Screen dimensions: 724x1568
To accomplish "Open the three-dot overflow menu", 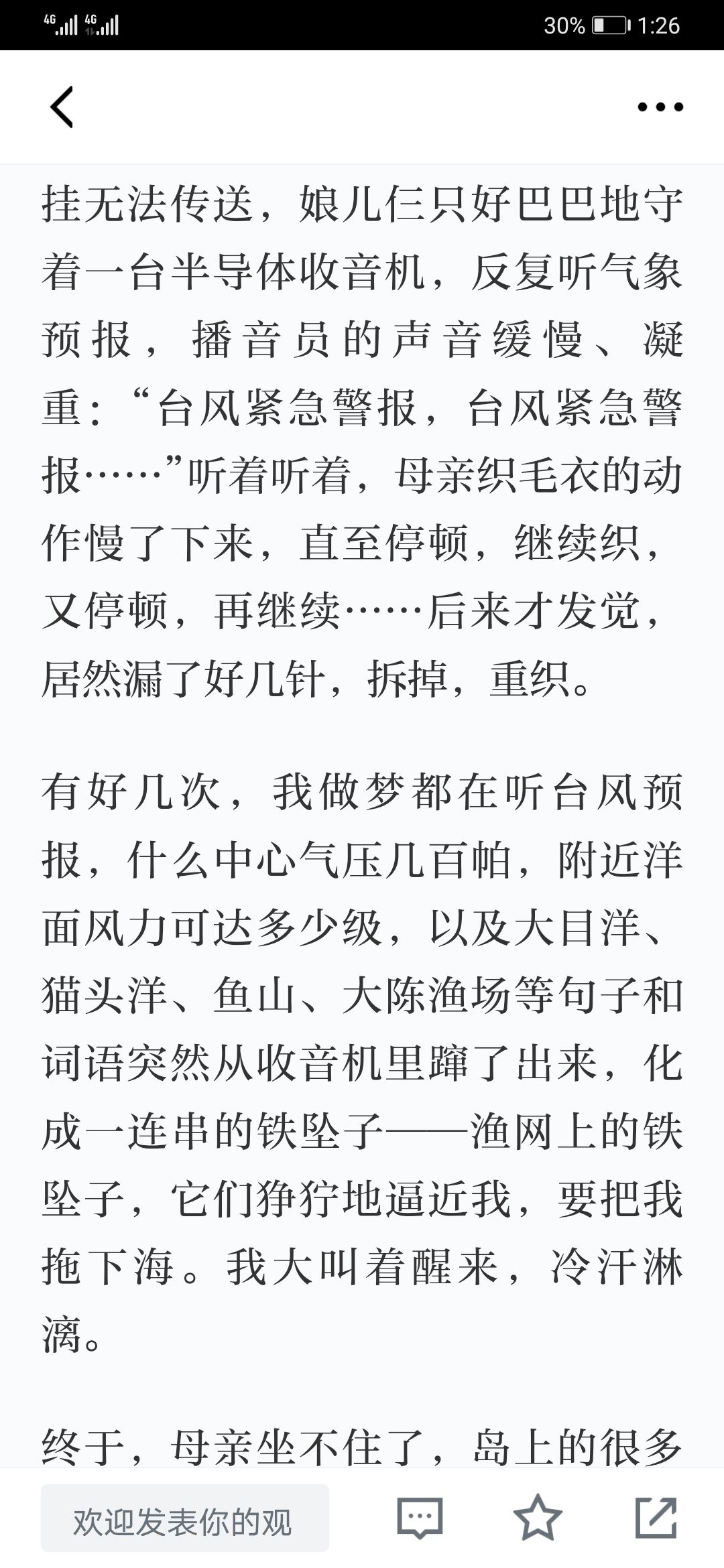I will click(660, 107).
